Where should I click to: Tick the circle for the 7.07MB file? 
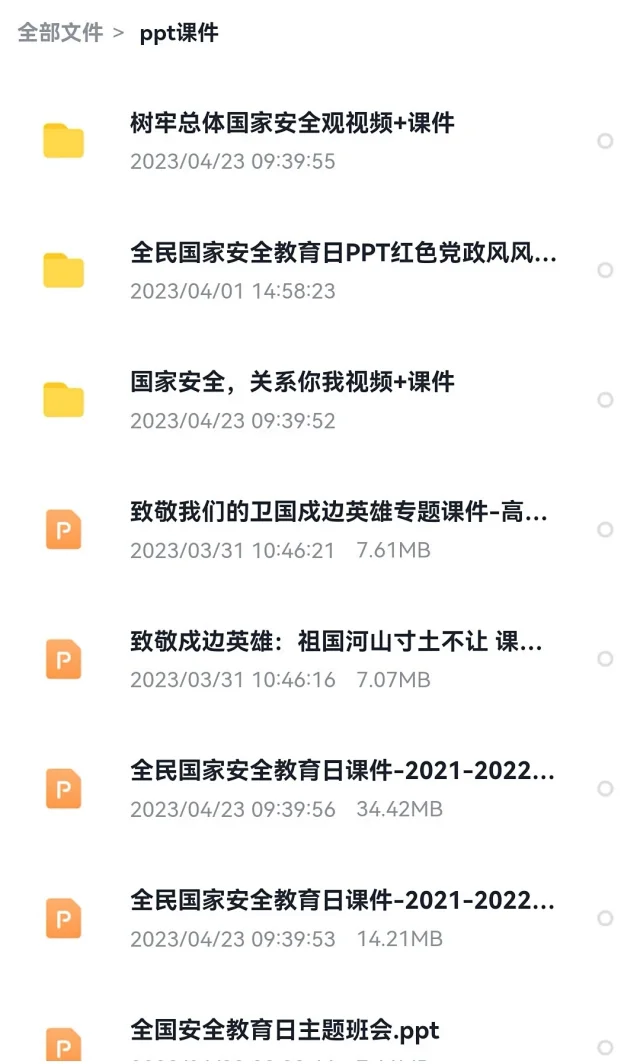coord(605,659)
